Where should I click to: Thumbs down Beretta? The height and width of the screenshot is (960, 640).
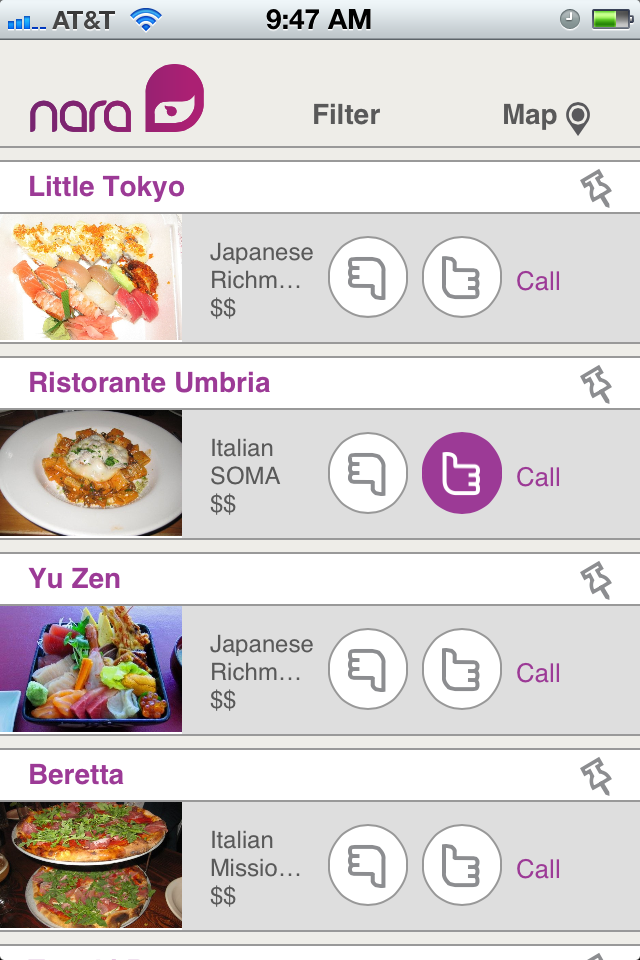[368, 865]
